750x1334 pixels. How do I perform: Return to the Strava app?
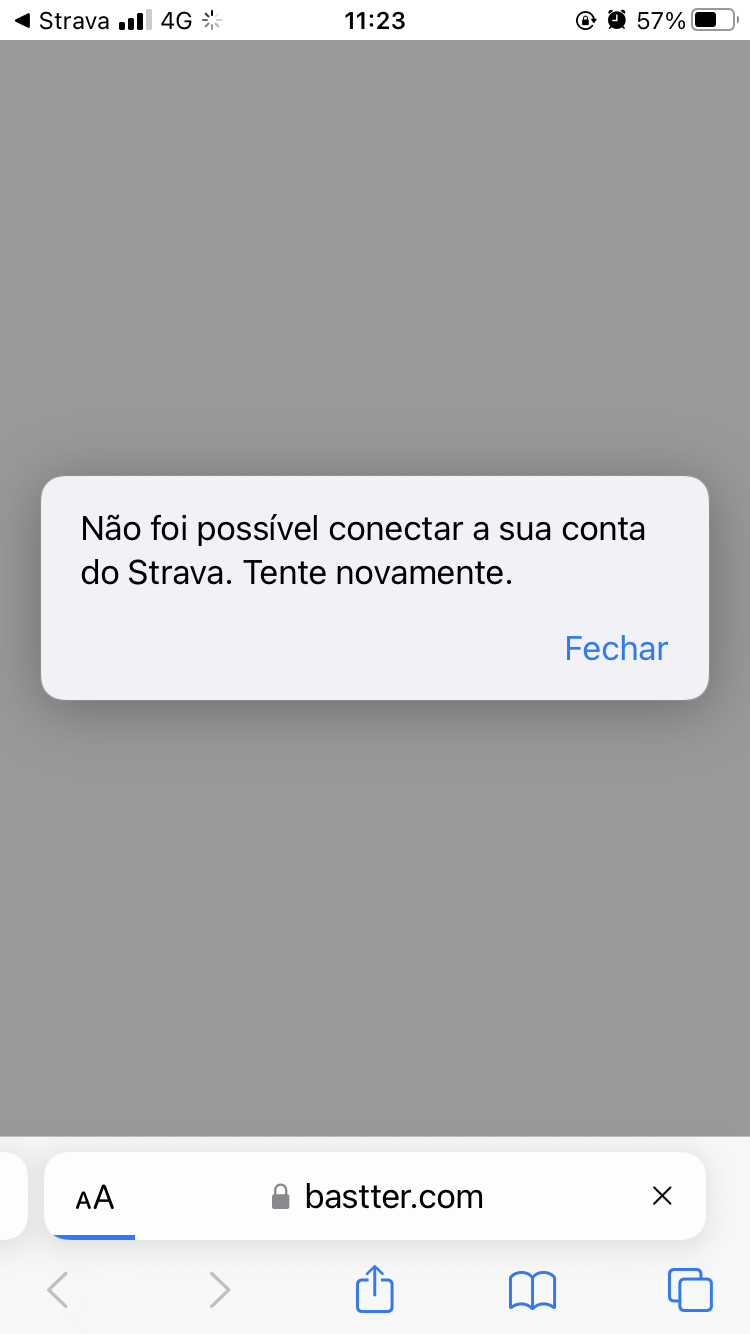(62, 20)
